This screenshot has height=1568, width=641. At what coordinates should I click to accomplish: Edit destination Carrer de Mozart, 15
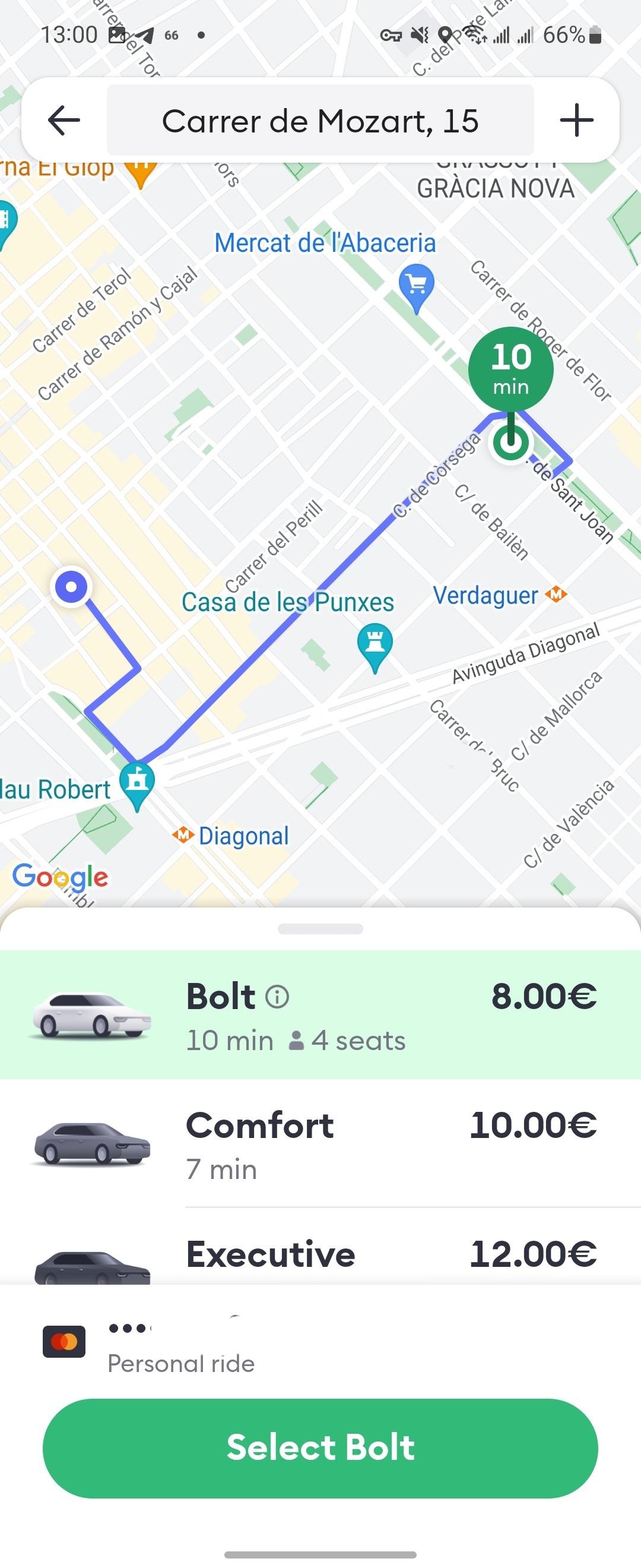point(320,121)
